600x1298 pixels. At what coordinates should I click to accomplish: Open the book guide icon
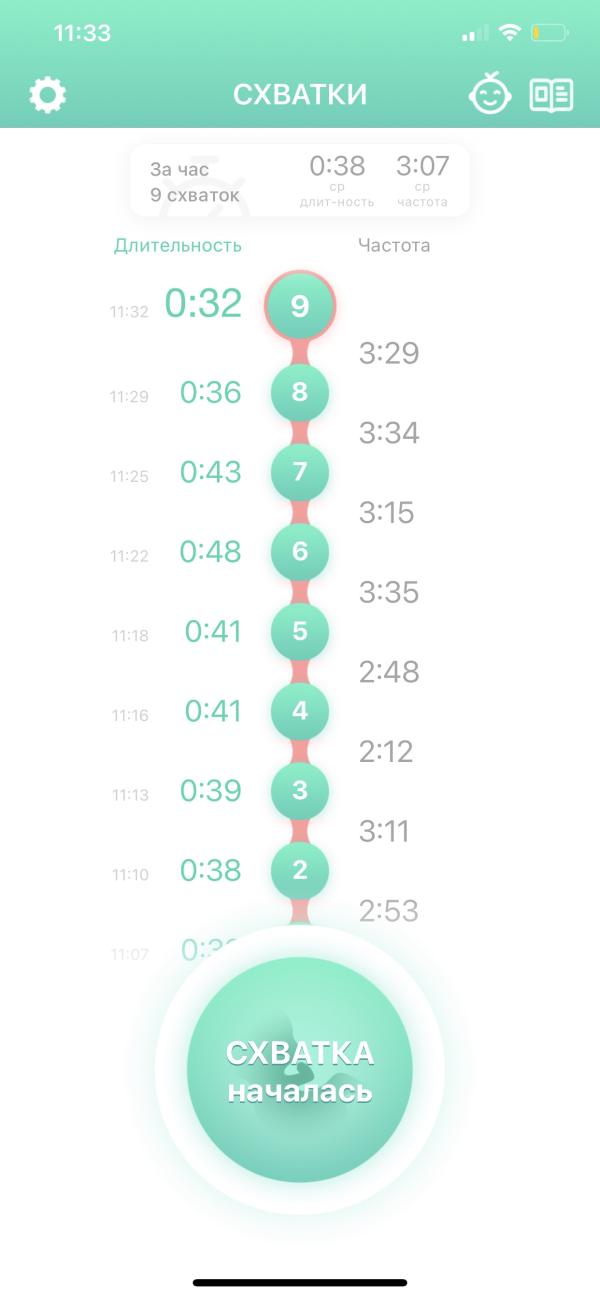[x=551, y=95]
